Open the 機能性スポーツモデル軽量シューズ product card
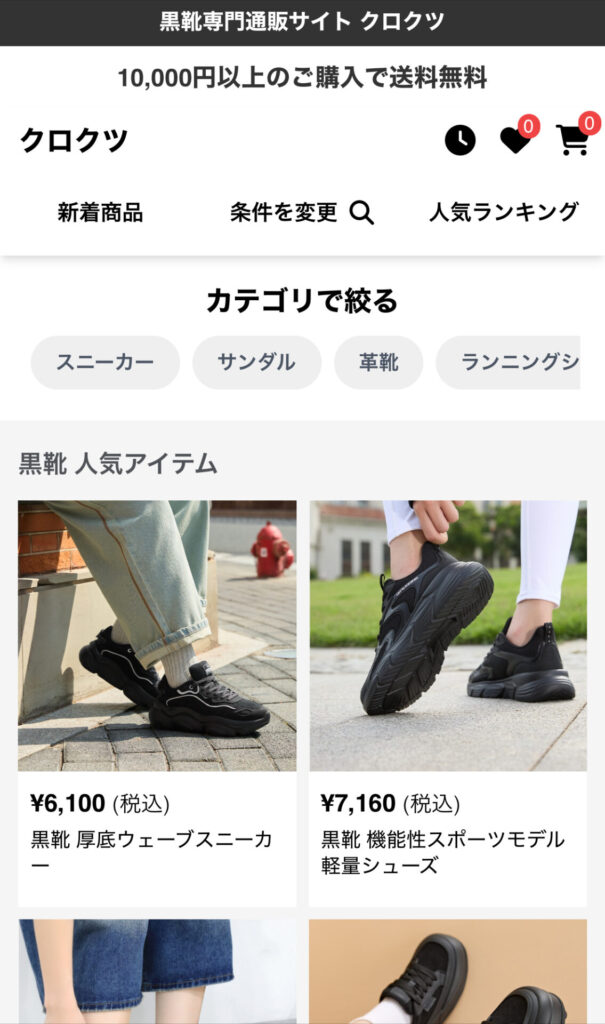The image size is (605, 1024). coord(447,700)
